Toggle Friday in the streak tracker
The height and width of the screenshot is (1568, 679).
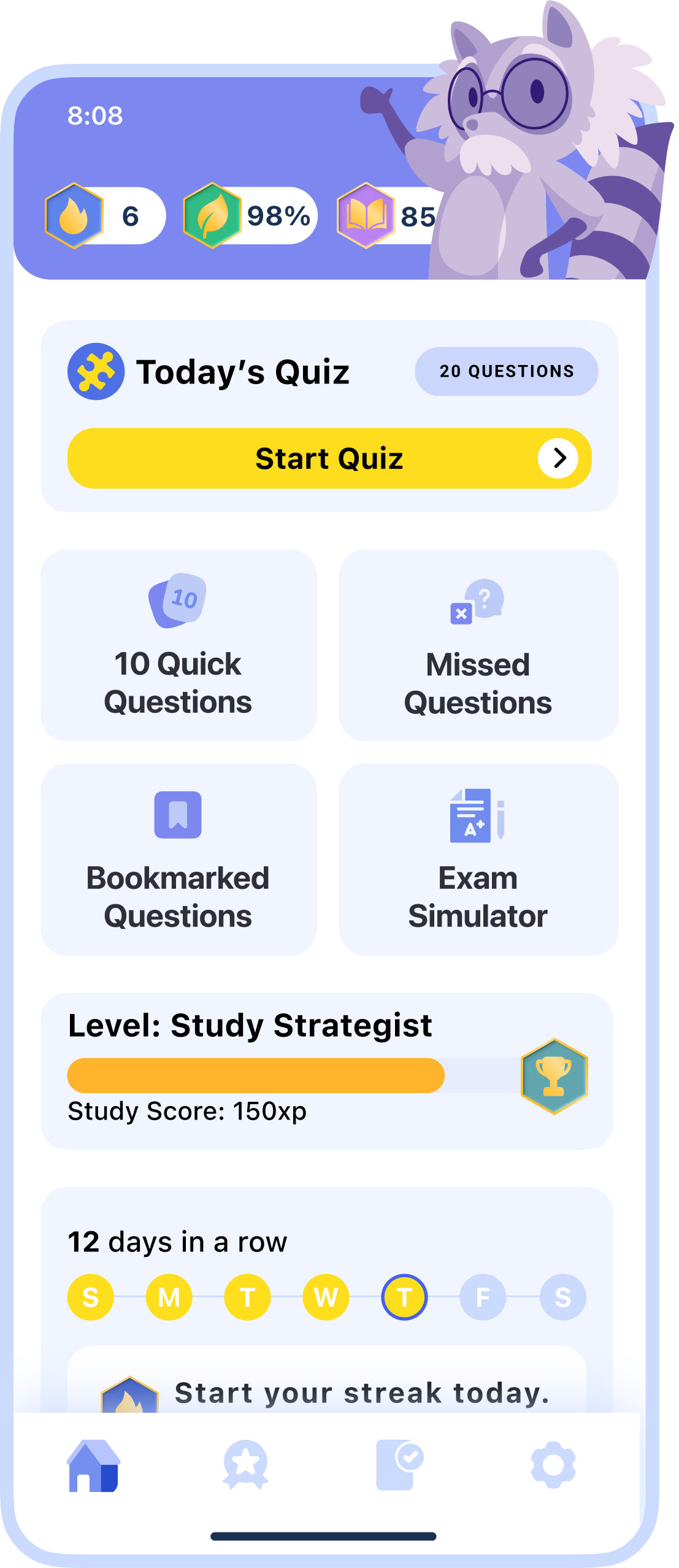pyautogui.click(x=482, y=1297)
